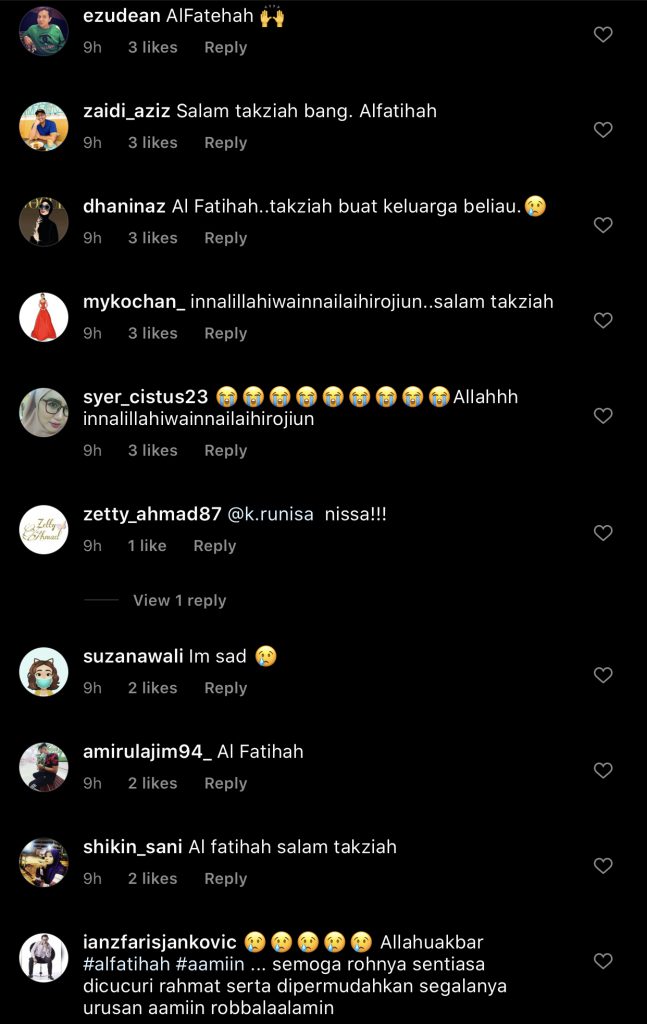Reply to zaidi_aziz's comment
This screenshot has height=1024, width=647.
[225, 143]
